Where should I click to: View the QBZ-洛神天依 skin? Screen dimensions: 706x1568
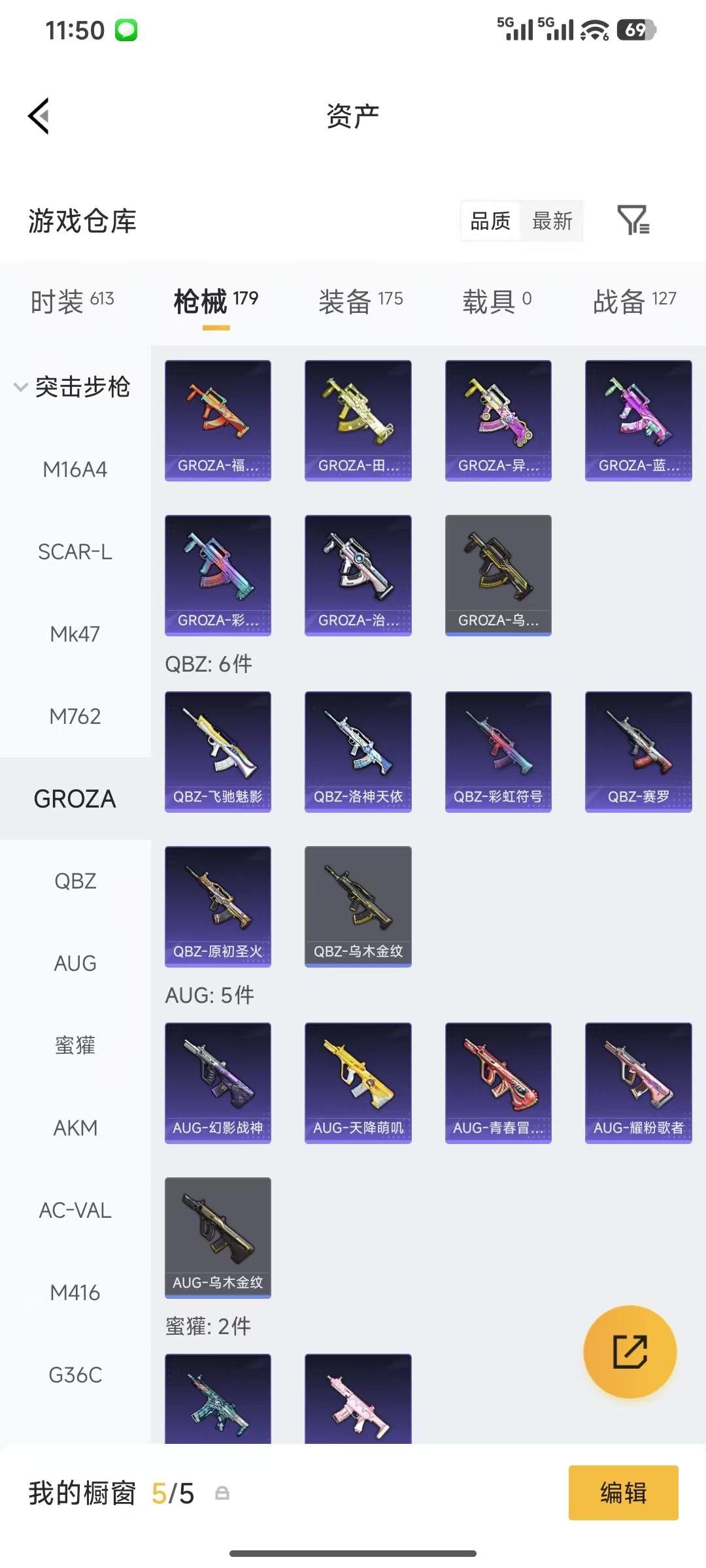point(358,751)
